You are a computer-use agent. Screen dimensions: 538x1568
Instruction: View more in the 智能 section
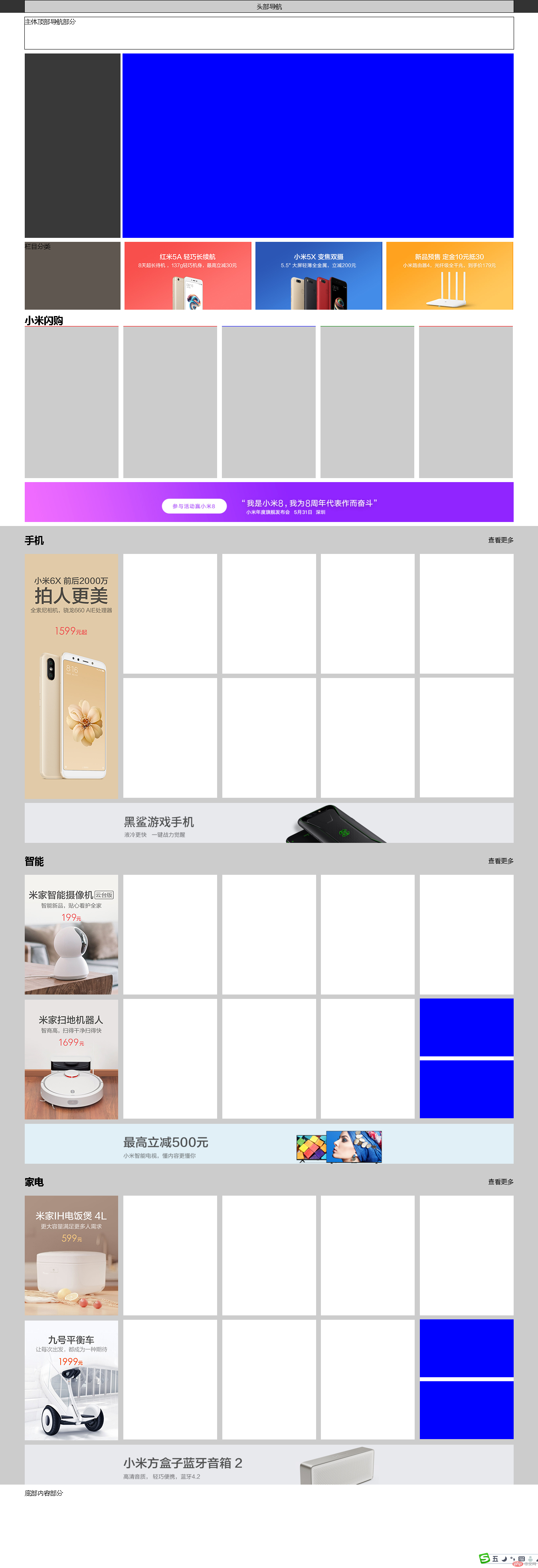[500, 861]
